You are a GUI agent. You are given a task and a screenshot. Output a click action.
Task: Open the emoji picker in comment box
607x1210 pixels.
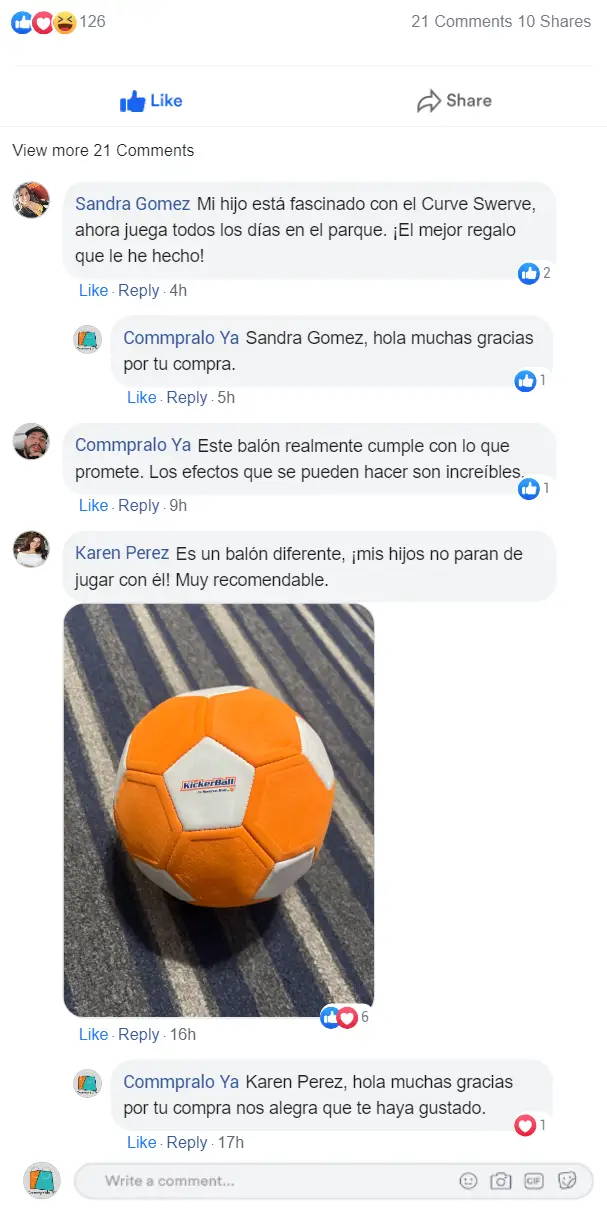click(468, 1181)
